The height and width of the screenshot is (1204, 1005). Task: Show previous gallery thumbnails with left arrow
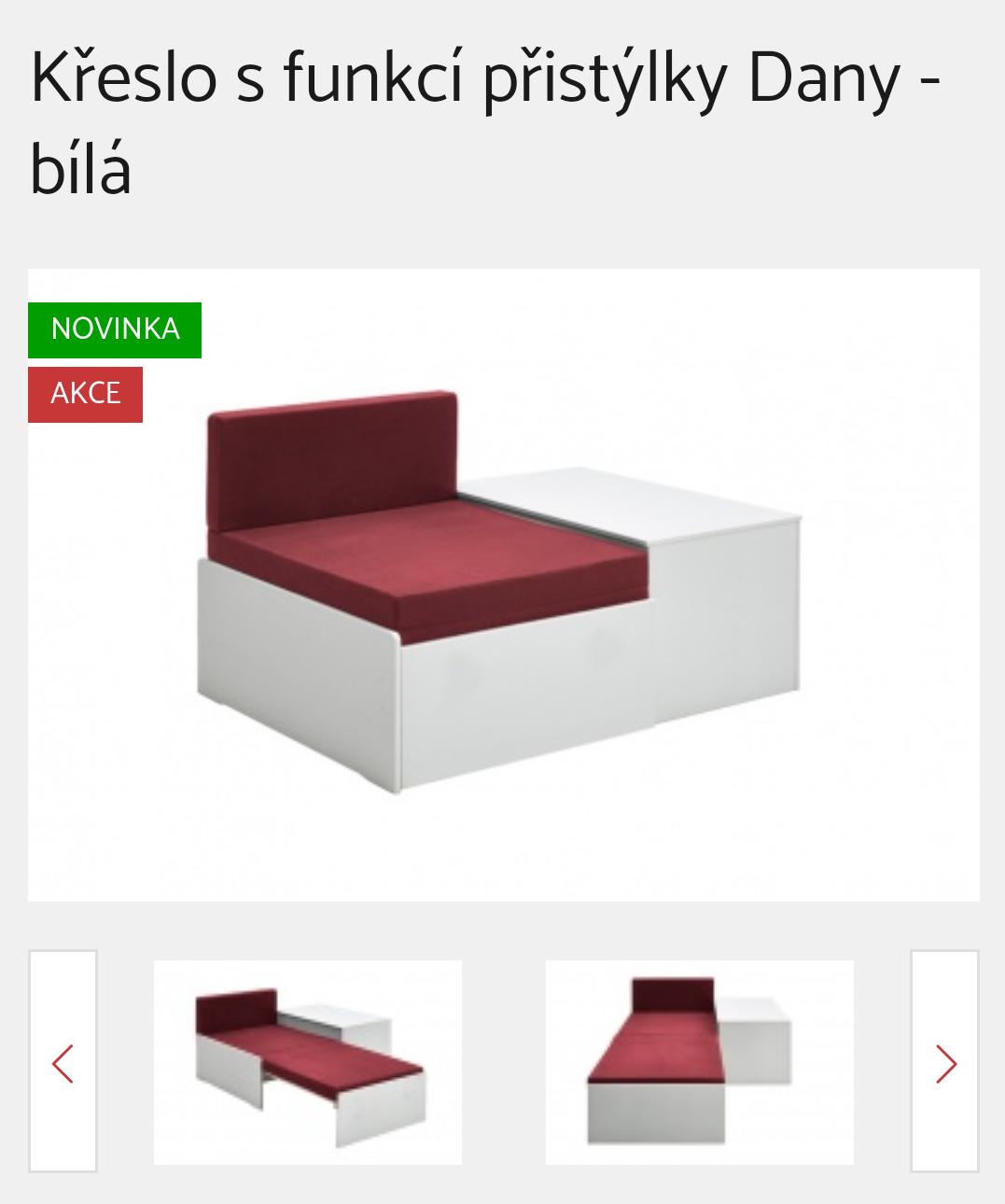[63, 1062]
